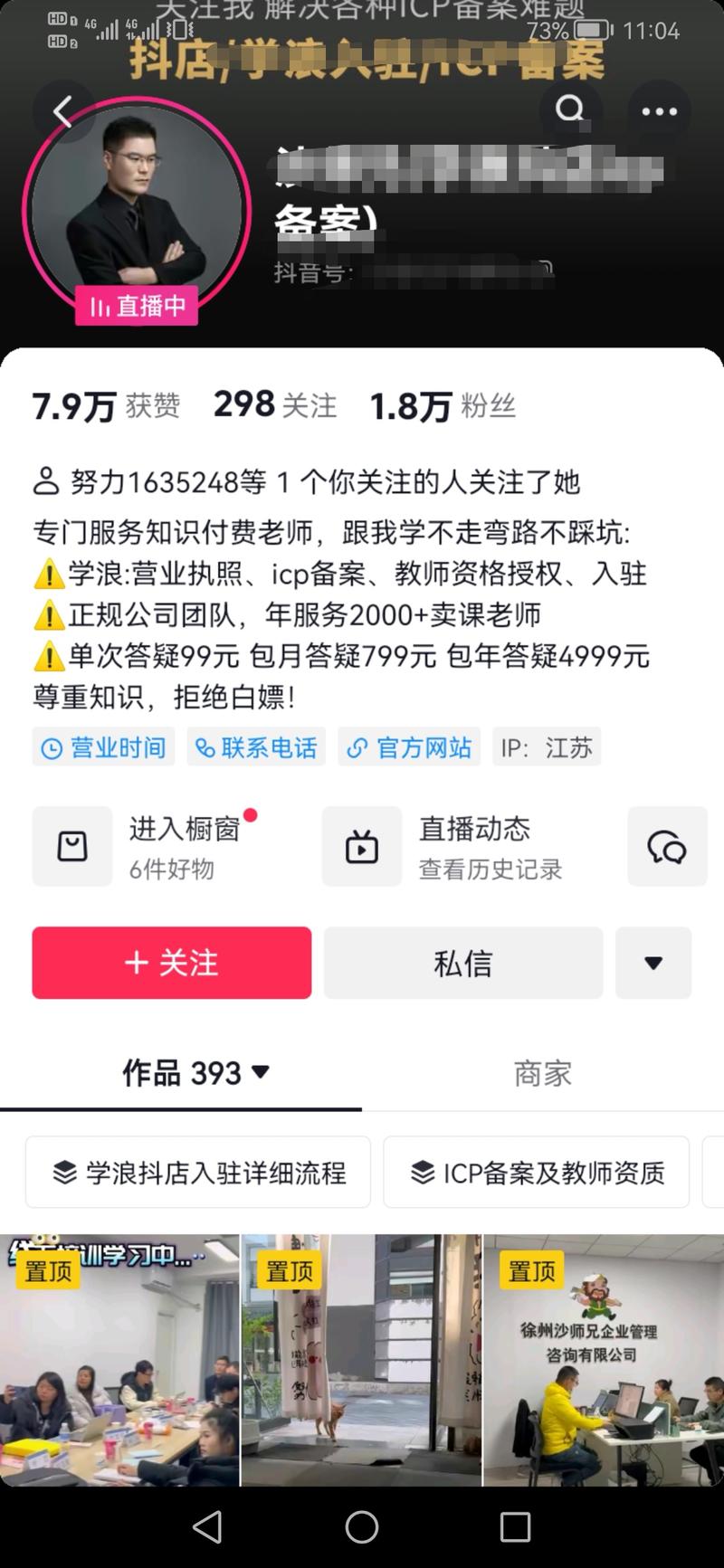Tap the chat bubble icon on the right
Image resolution: width=724 pixels, height=1568 pixels.
667,847
